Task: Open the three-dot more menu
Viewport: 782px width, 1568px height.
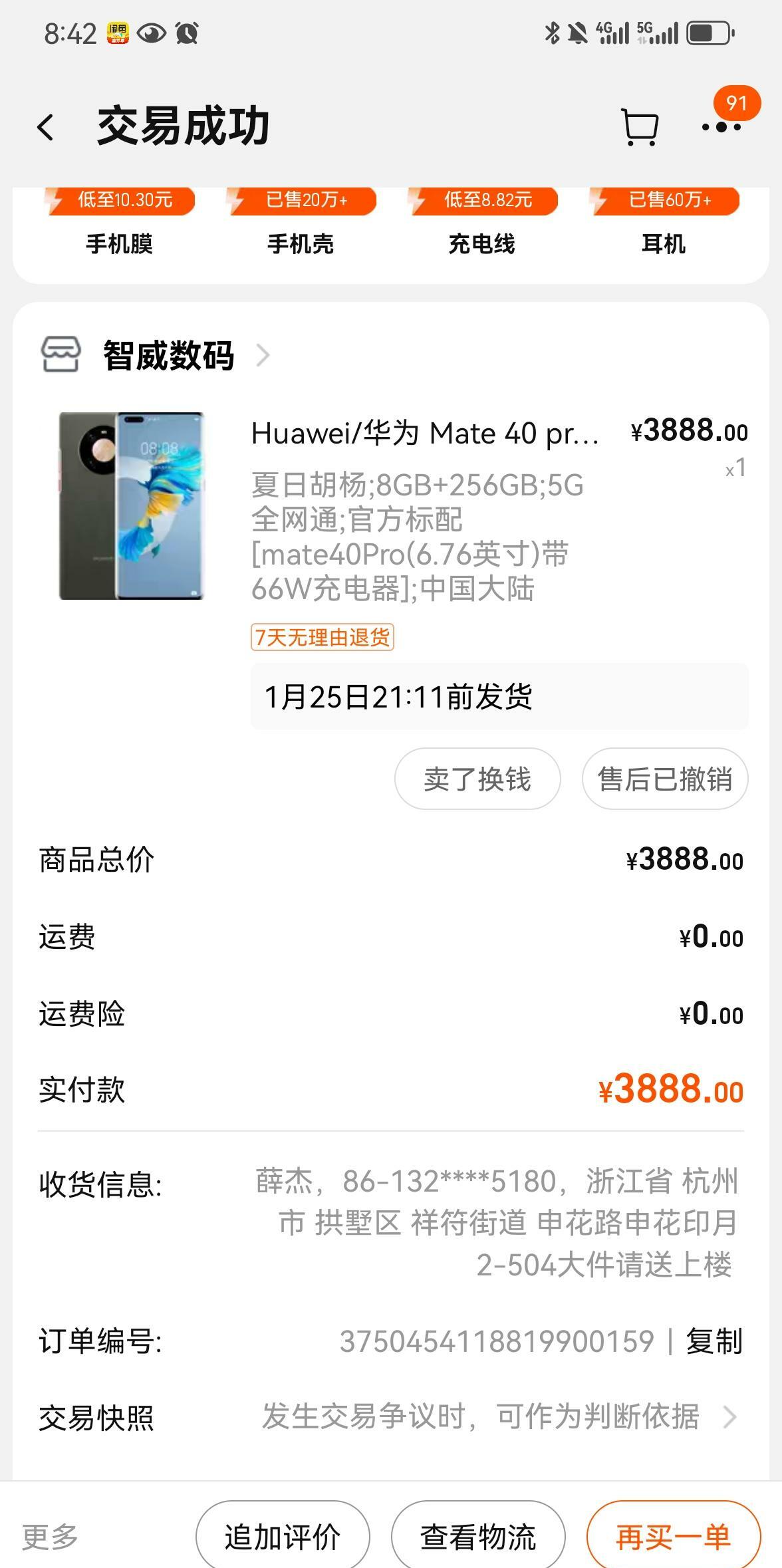Action: point(721,126)
